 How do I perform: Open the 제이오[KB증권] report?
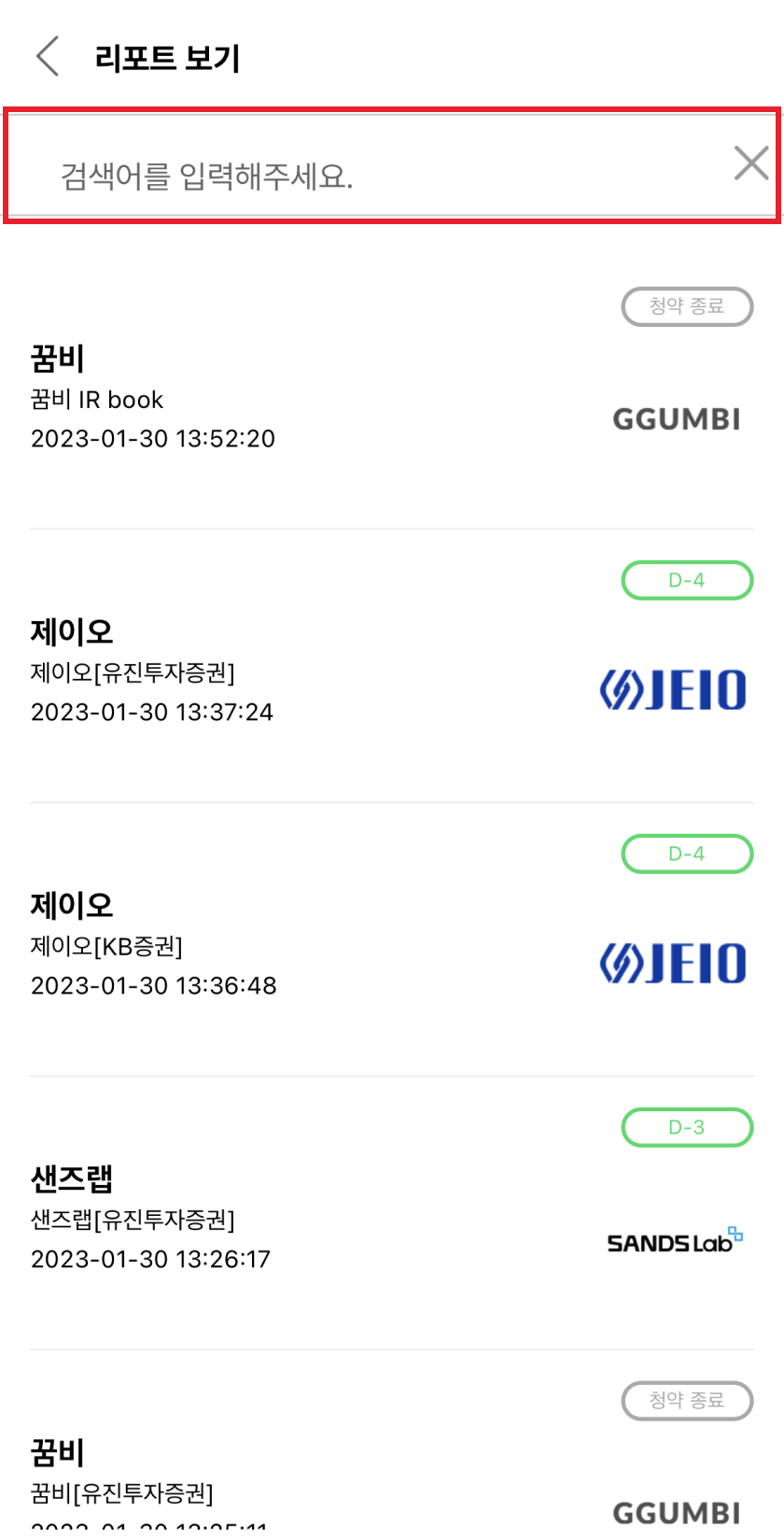click(392, 939)
